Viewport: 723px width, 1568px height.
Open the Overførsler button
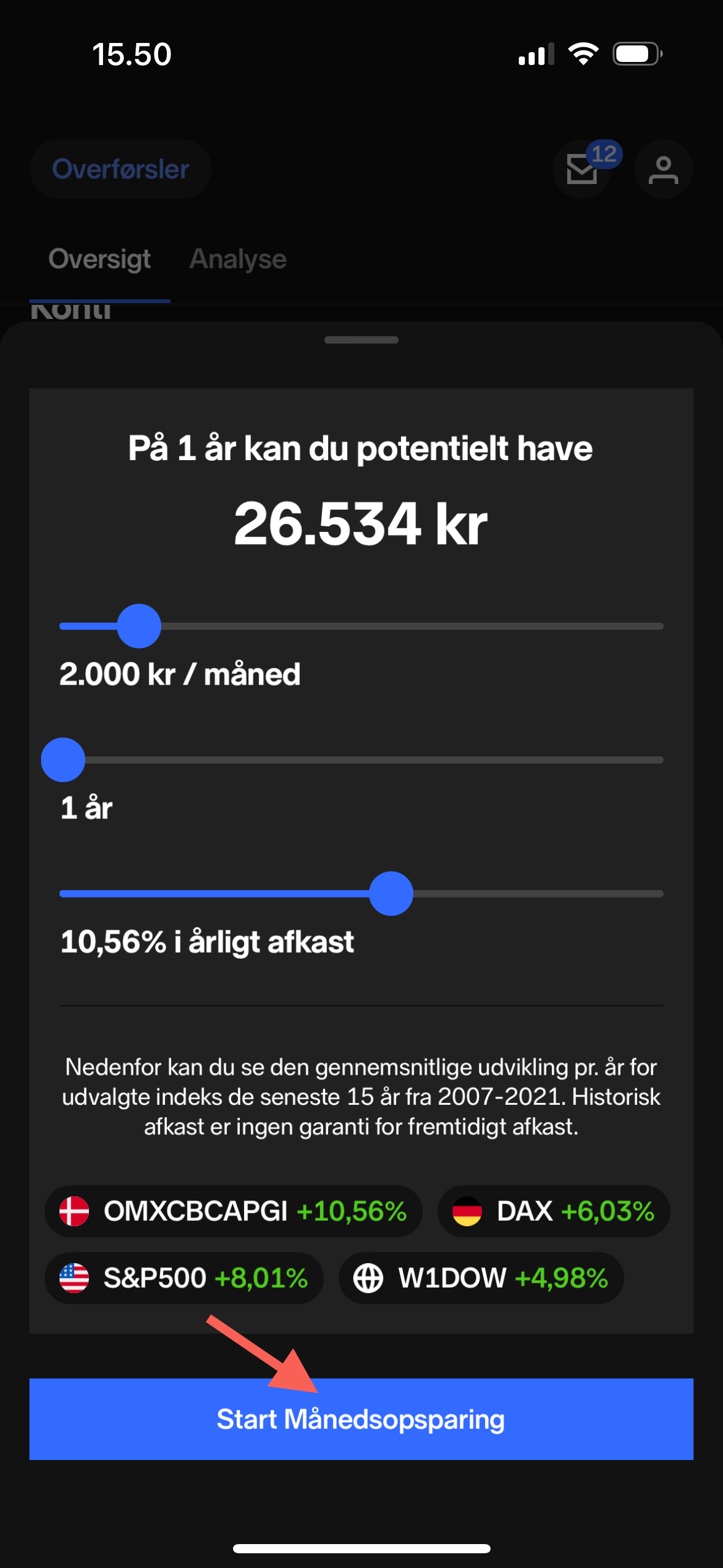121,169
